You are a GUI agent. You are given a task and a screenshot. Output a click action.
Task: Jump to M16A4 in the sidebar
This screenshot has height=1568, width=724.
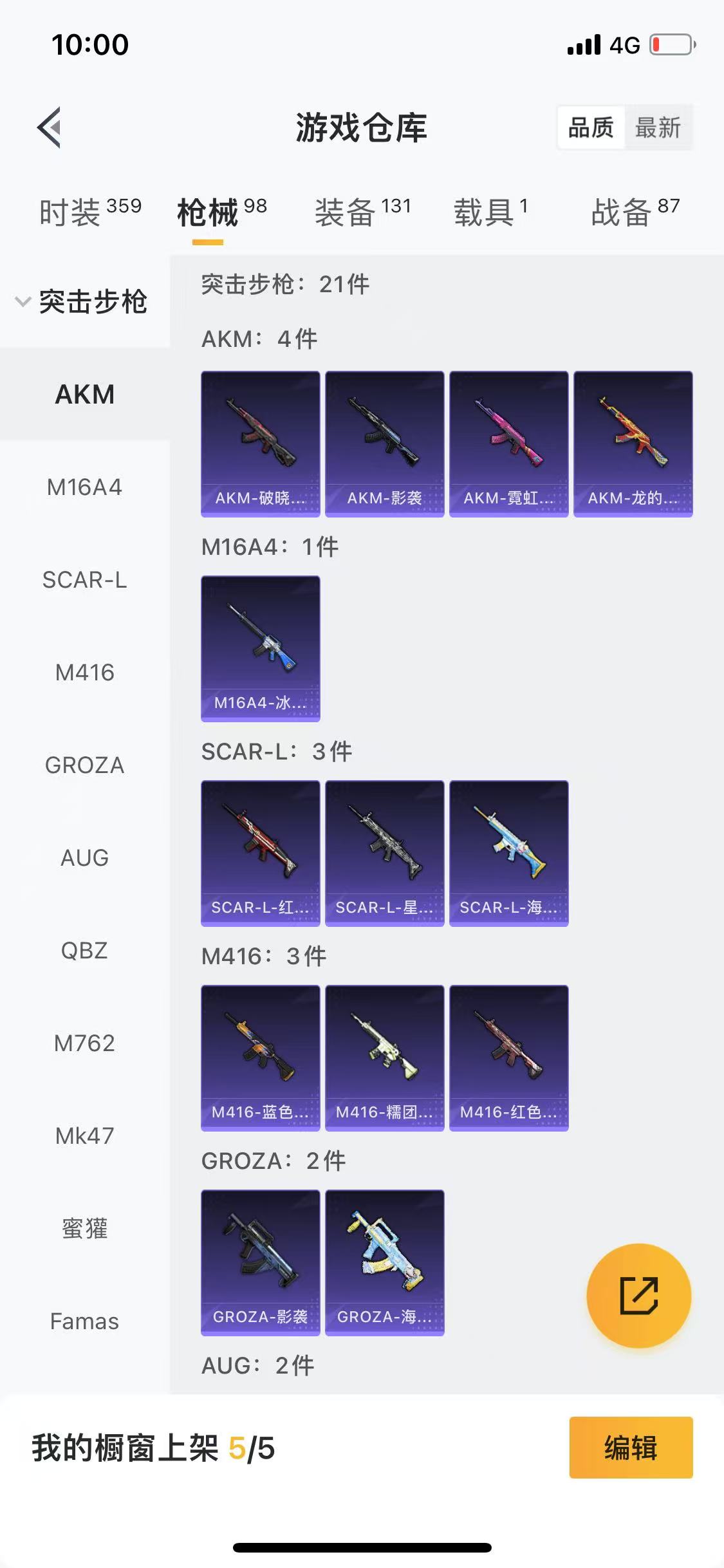pyautogui.click(x=84, y=487)
